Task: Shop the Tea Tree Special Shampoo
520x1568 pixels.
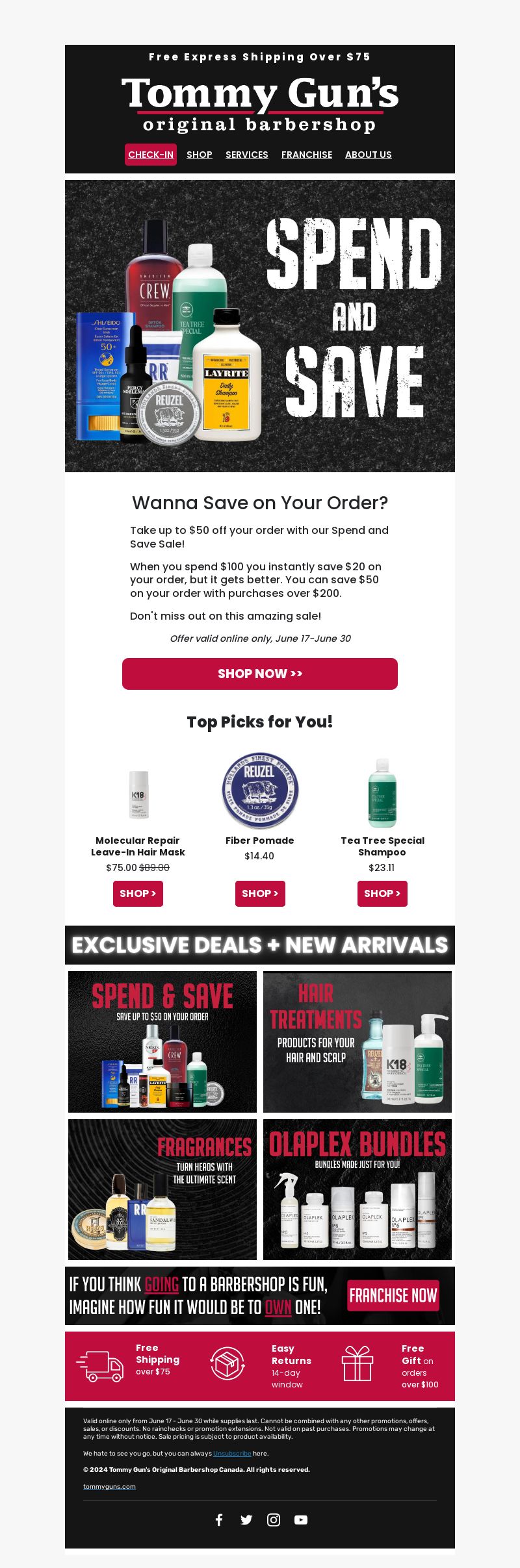Action: click(x=382, y=893)
